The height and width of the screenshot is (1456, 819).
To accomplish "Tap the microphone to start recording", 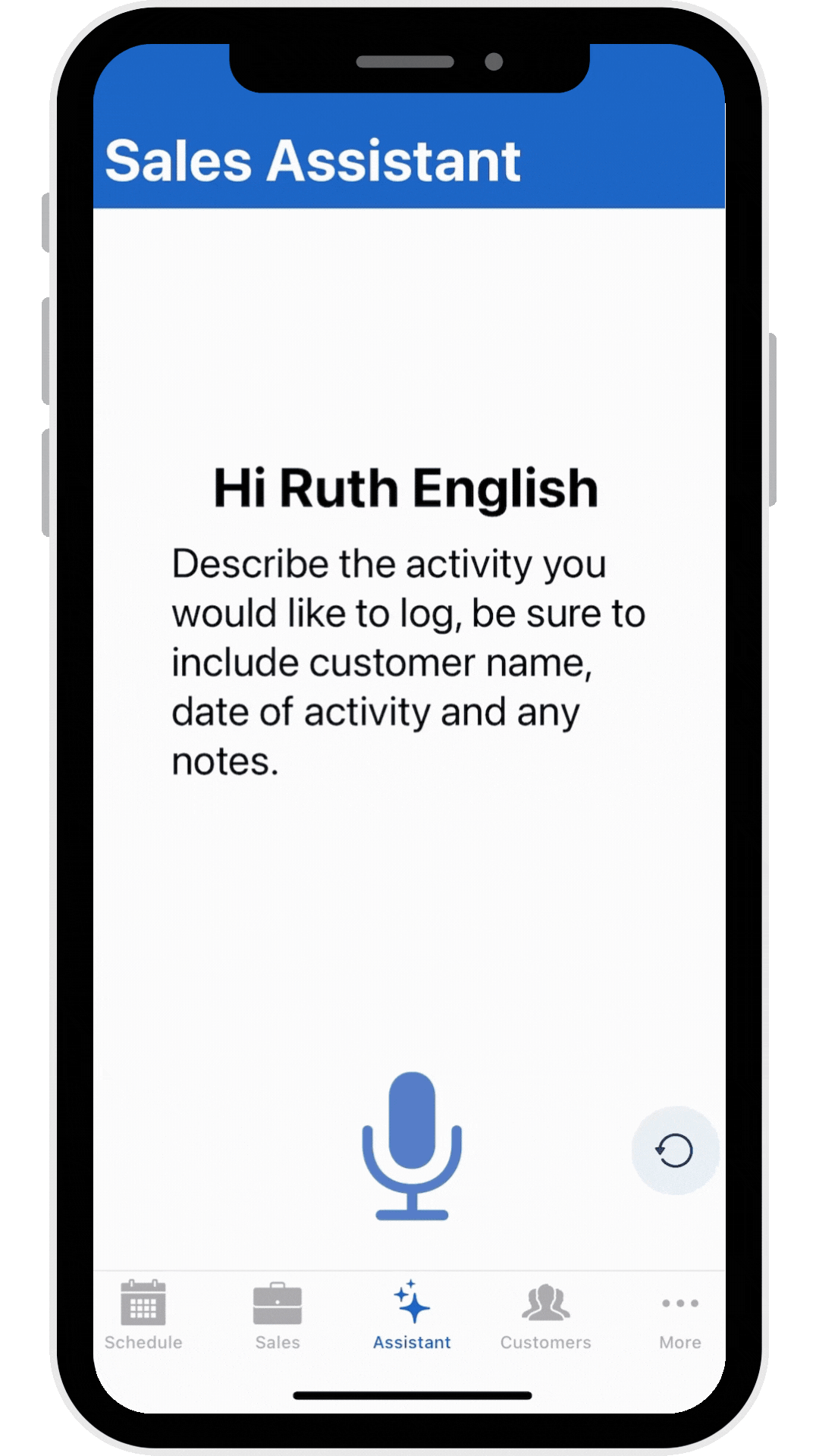I will pos(412,1145).
